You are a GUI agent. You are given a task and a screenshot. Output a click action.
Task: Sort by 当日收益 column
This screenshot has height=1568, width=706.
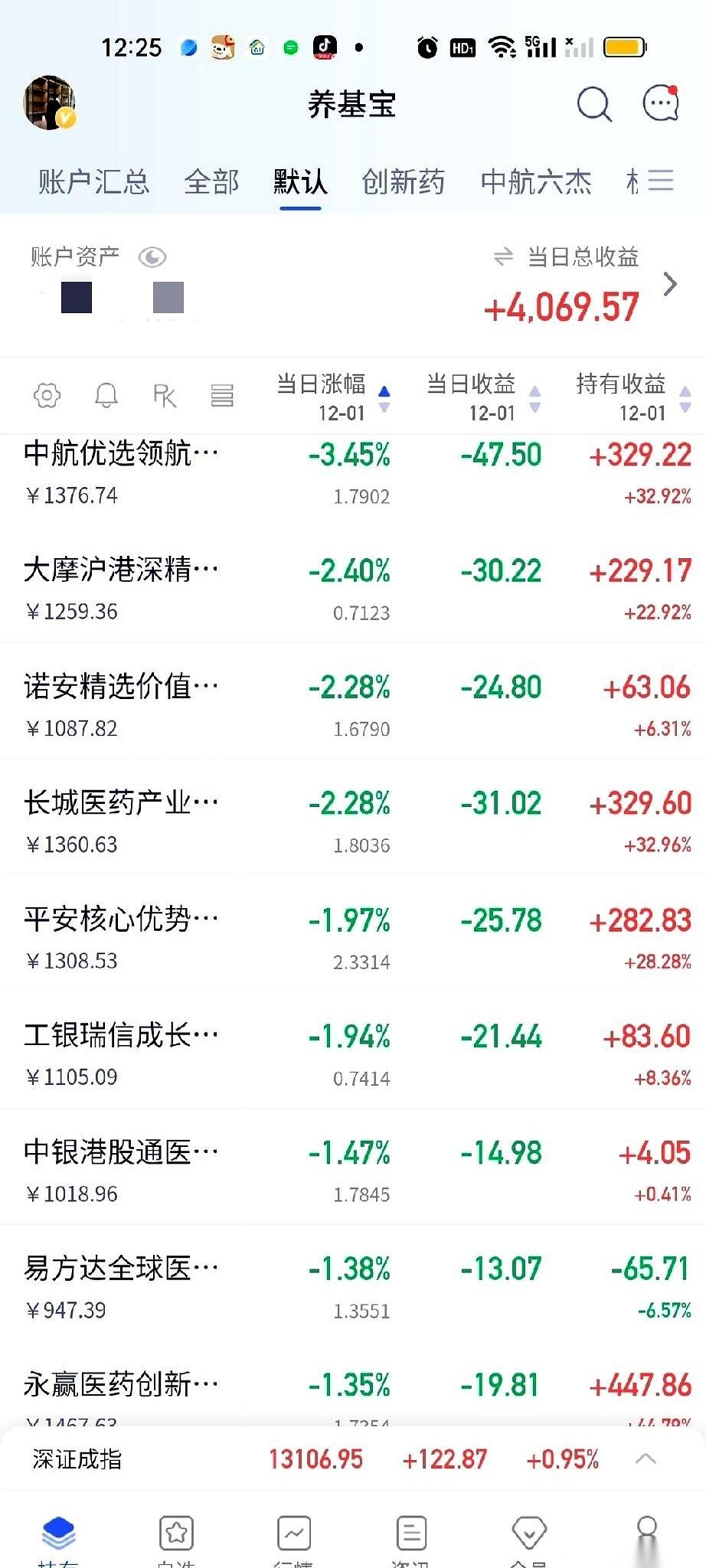point(482,397)
